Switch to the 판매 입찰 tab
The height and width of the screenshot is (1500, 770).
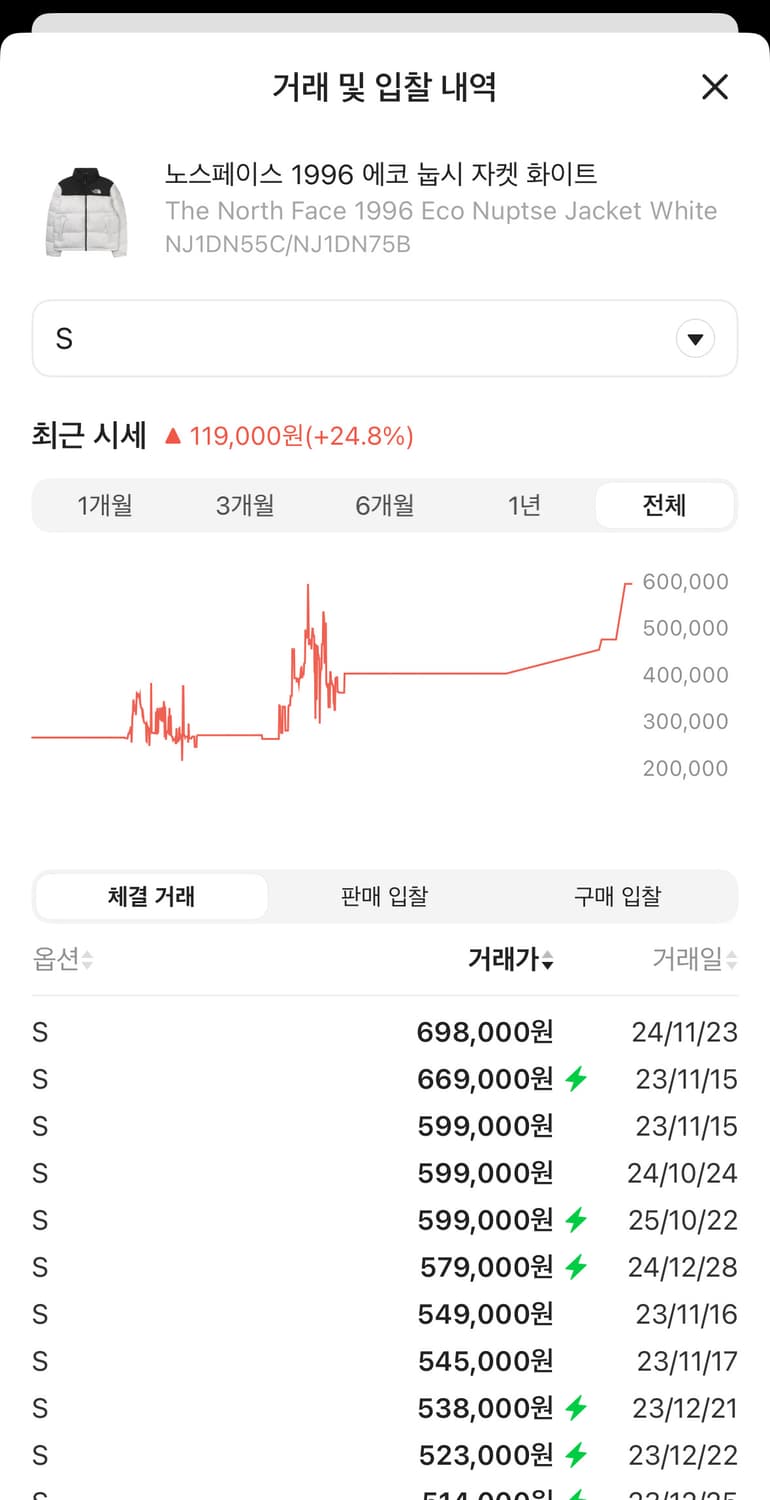click(385, 896)
